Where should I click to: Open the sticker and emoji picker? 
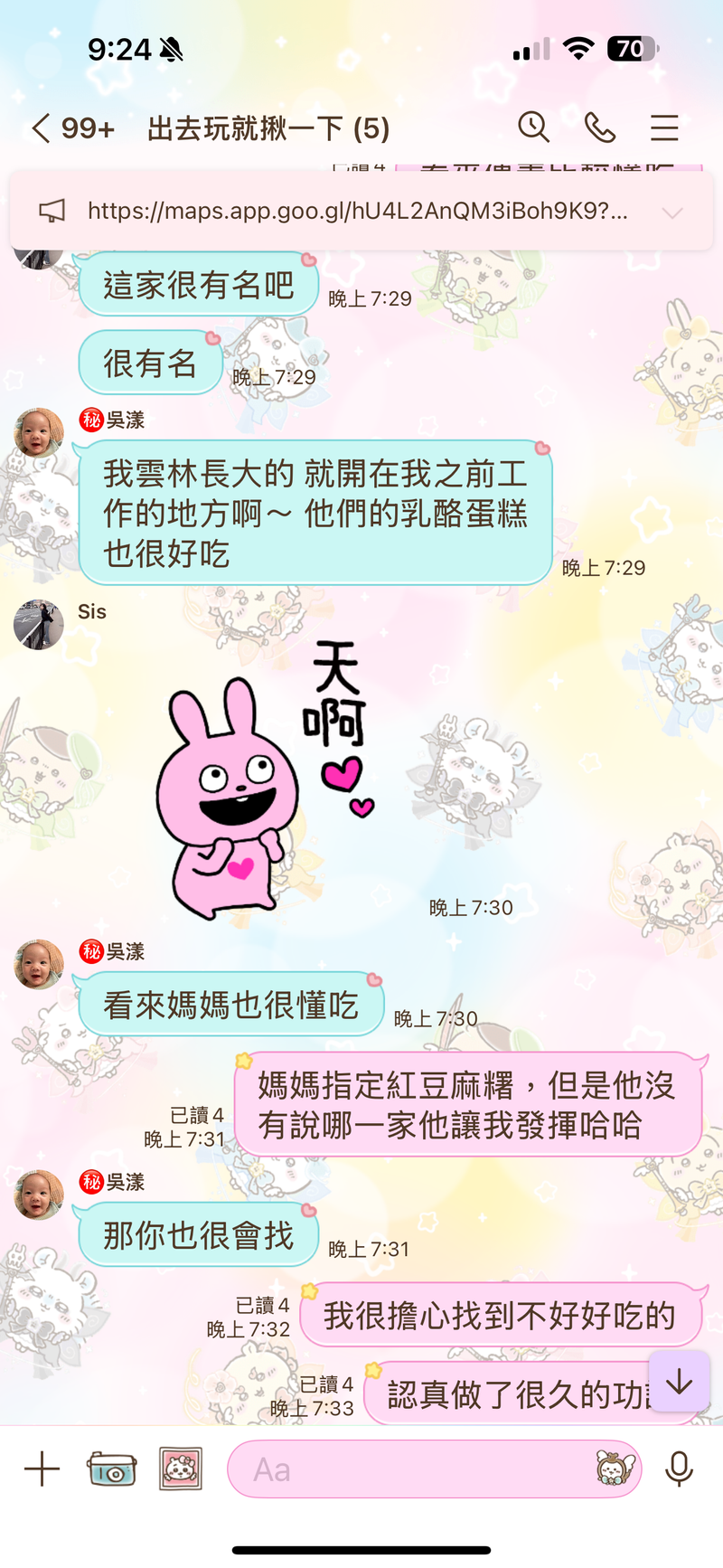tap(615, 1469)
